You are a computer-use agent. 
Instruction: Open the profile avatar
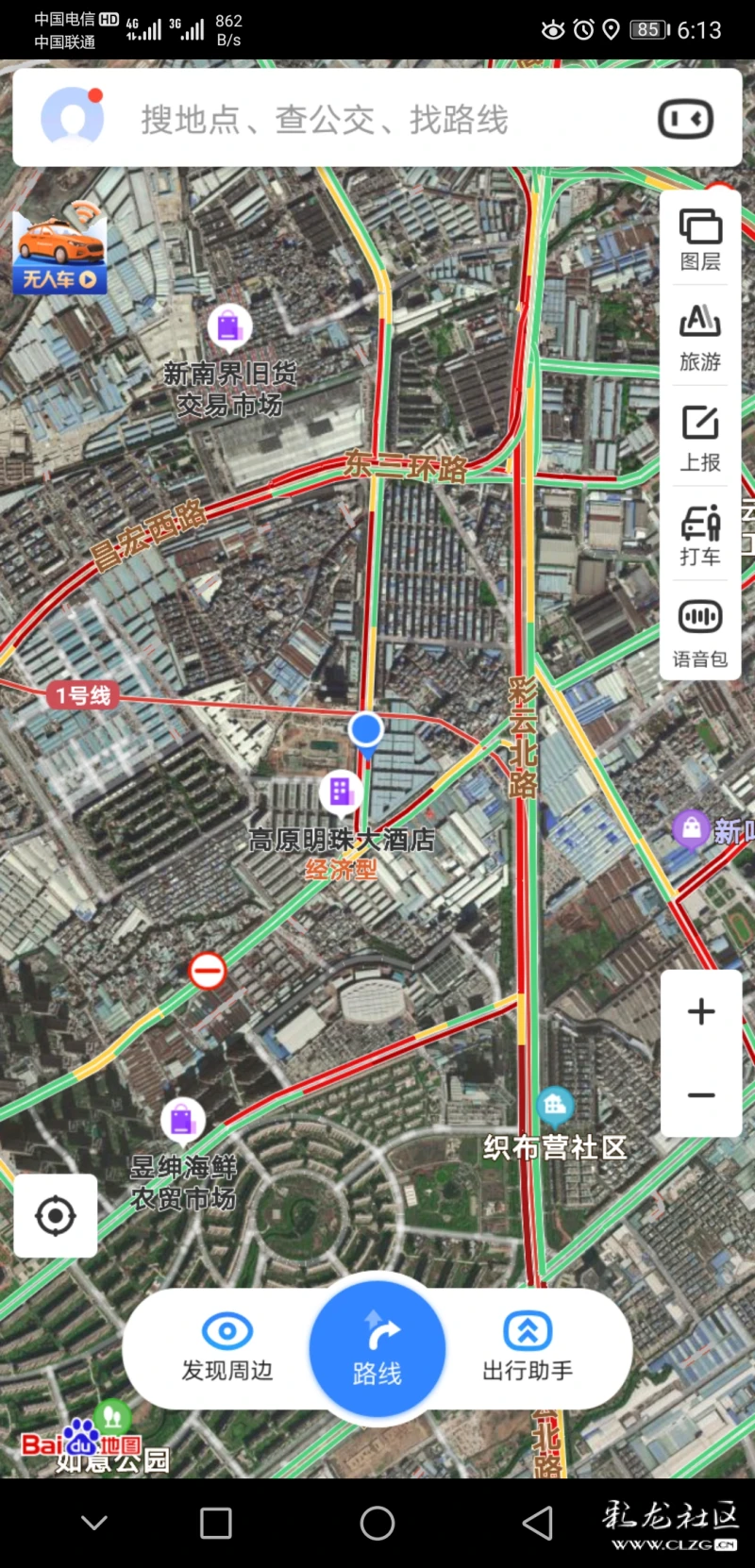click(x=72, y=119)
